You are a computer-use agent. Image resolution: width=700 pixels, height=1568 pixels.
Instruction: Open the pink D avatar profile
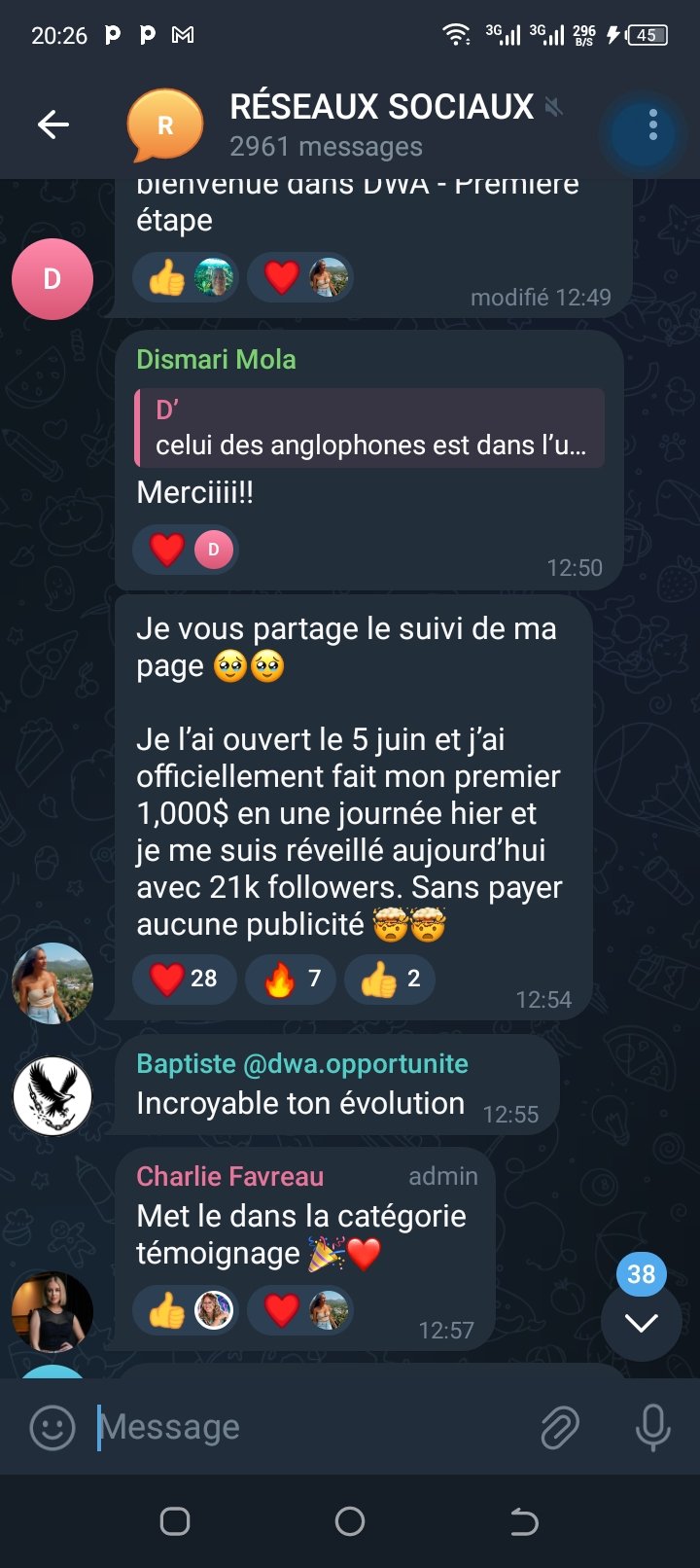point(52,279)
